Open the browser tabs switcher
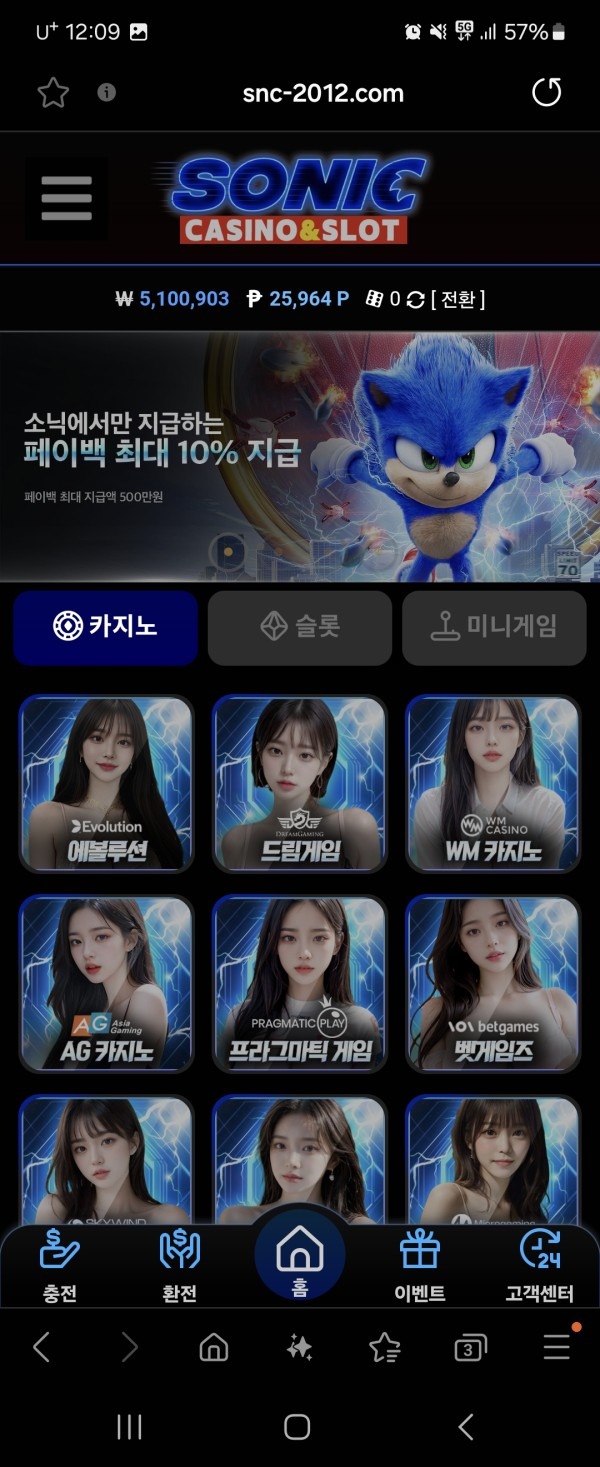This screenshot has width=600, height=1467. (470, 1348)
